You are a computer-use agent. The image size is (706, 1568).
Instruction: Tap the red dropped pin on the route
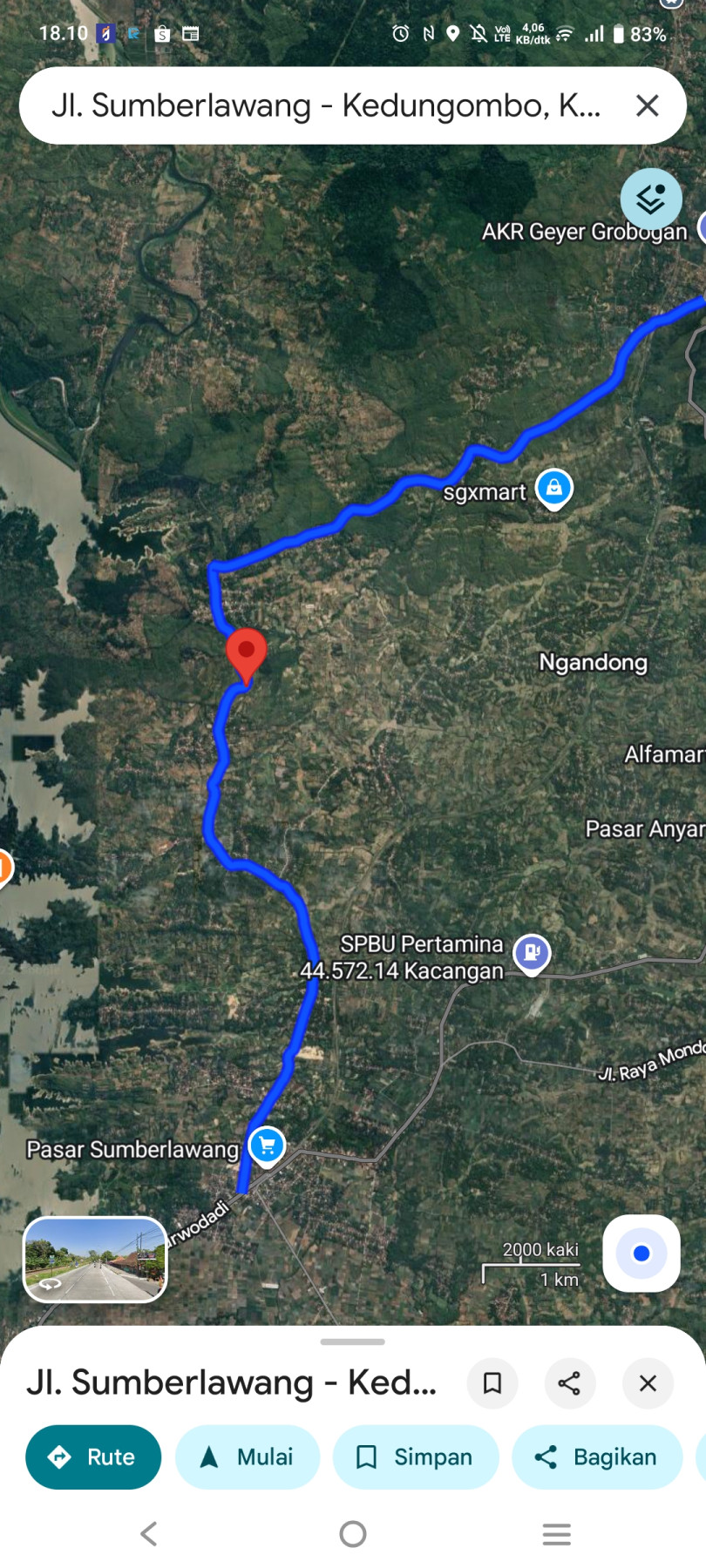(246, 653)
